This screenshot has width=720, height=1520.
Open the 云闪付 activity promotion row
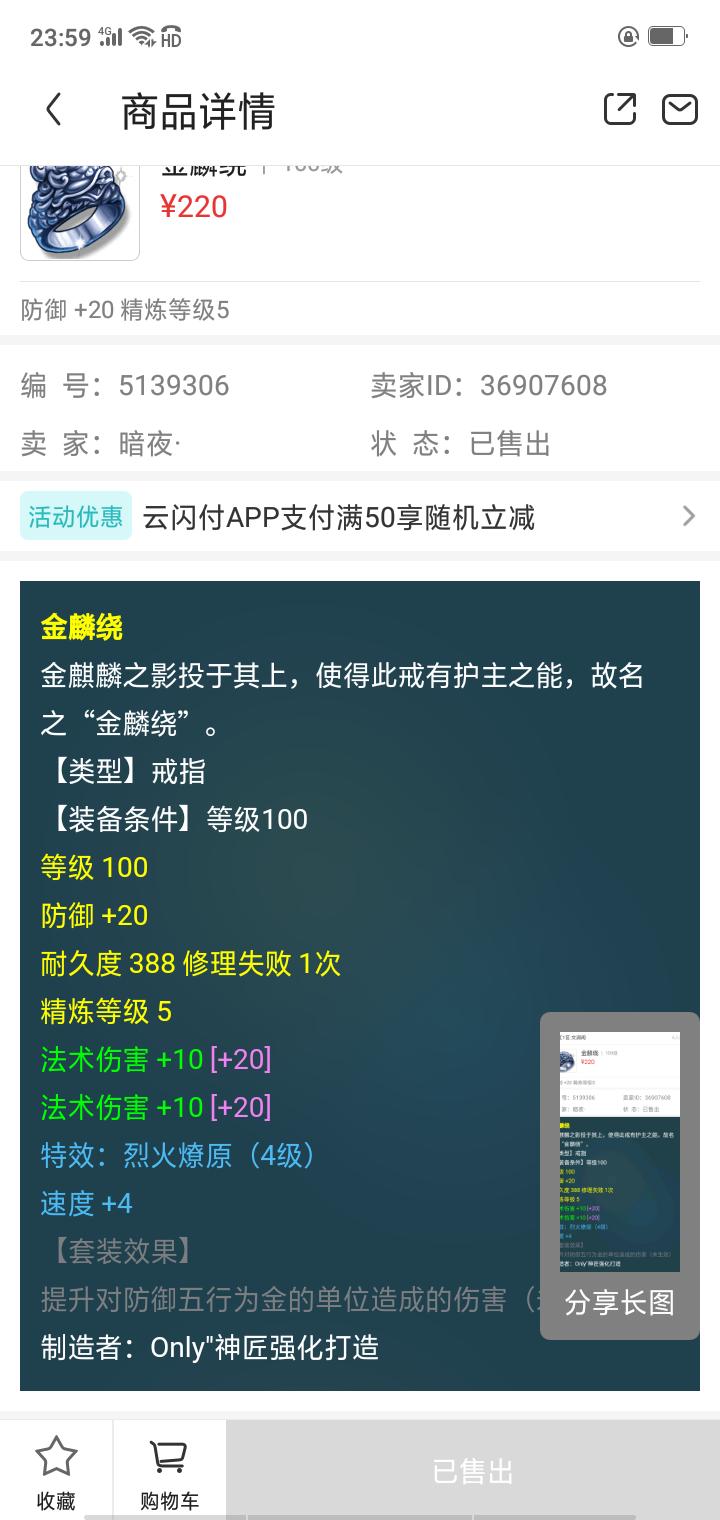[x=360, y=517]
